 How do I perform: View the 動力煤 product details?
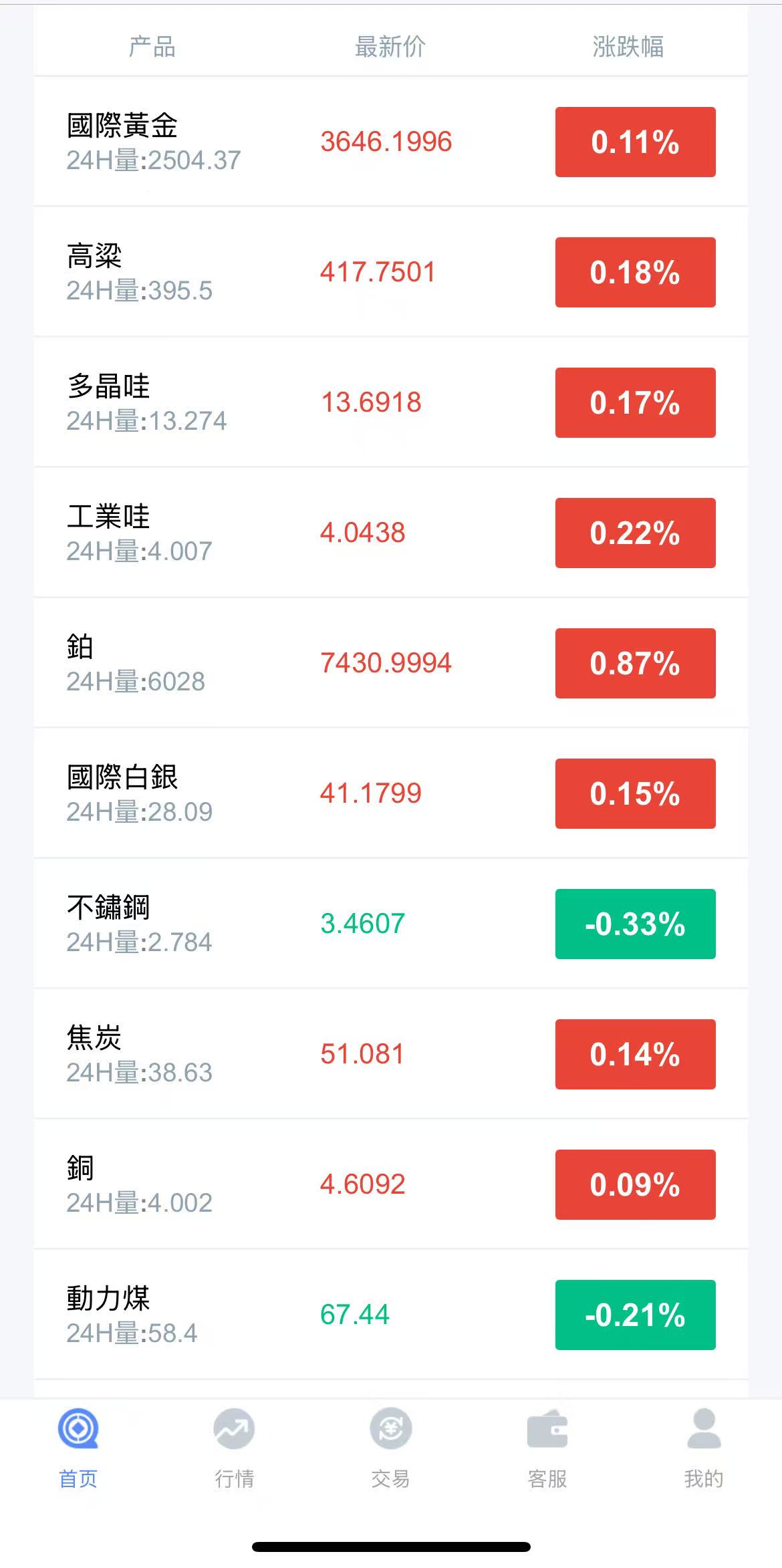pyautogui.click(x=390, y=1315)
